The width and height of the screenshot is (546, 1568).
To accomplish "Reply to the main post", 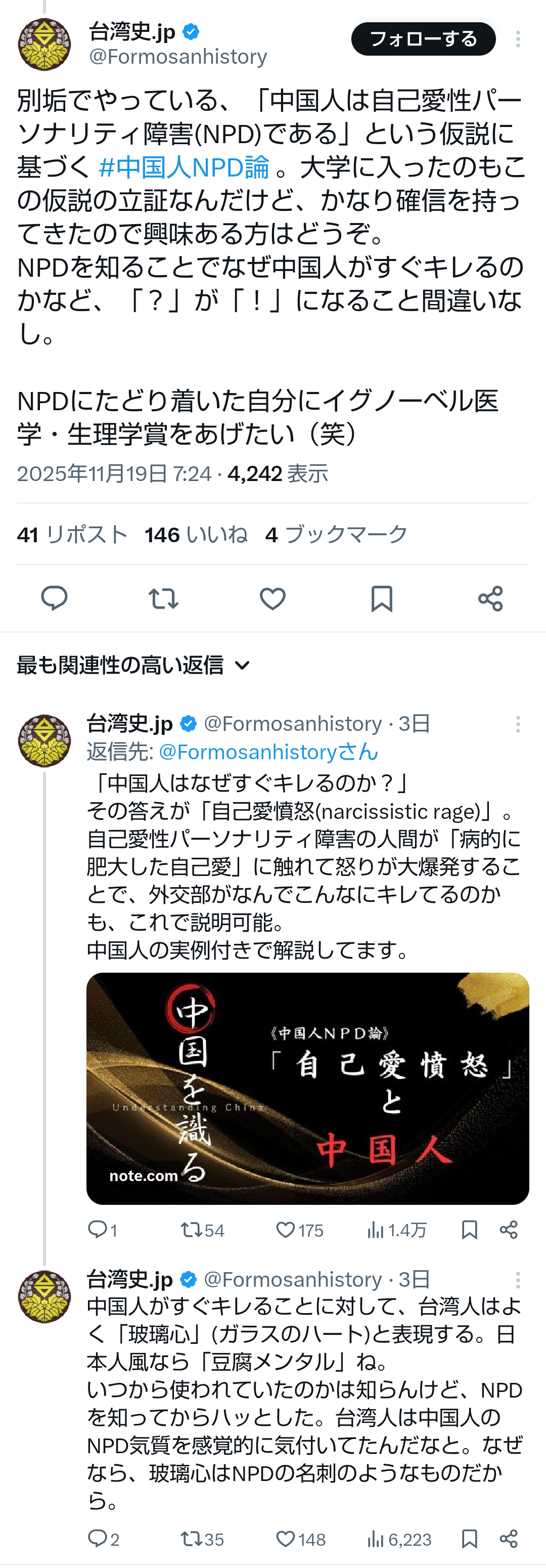I will [54, 598].
